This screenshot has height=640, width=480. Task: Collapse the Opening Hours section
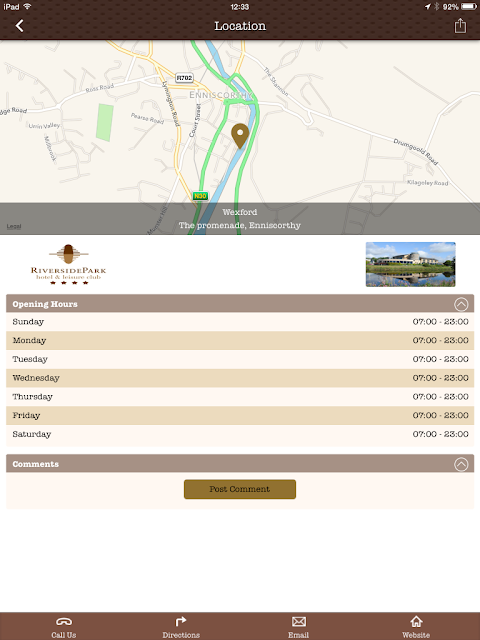click(461, 304)
